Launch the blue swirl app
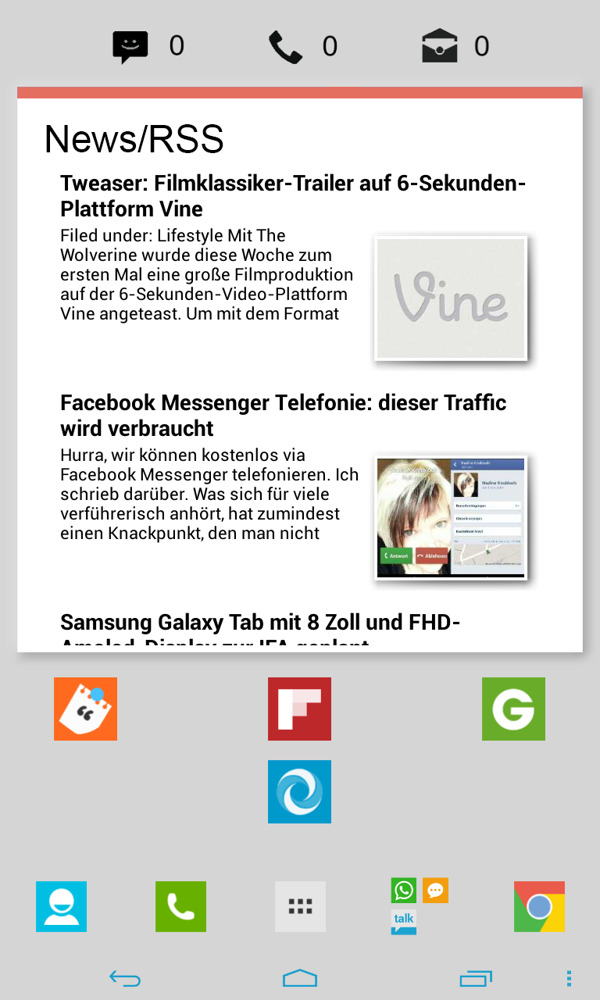Image resolution: width=600 pixels, height=1000 pixels. click(299, 792)
